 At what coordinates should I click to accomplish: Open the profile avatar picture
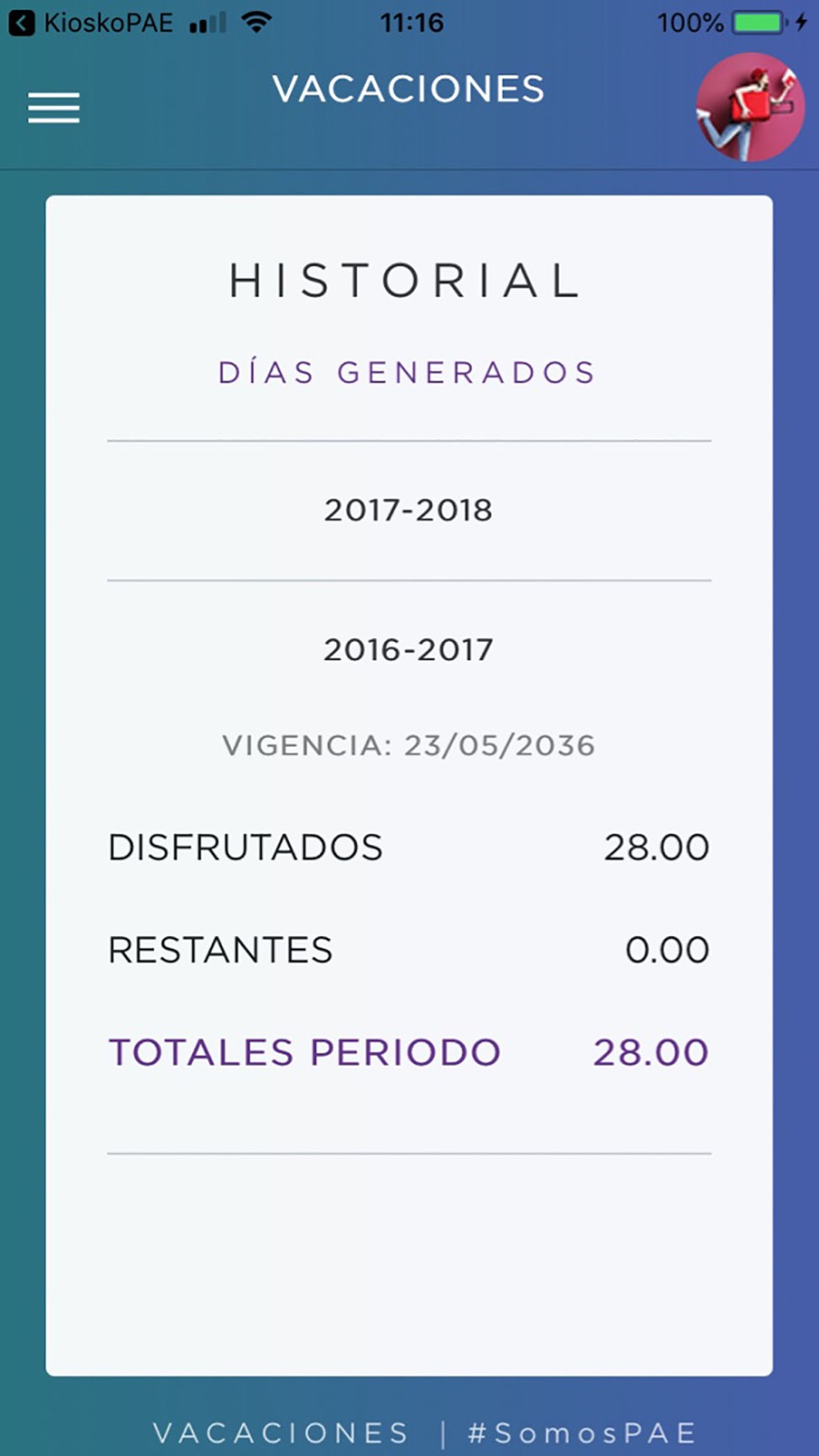pos(749,106)
